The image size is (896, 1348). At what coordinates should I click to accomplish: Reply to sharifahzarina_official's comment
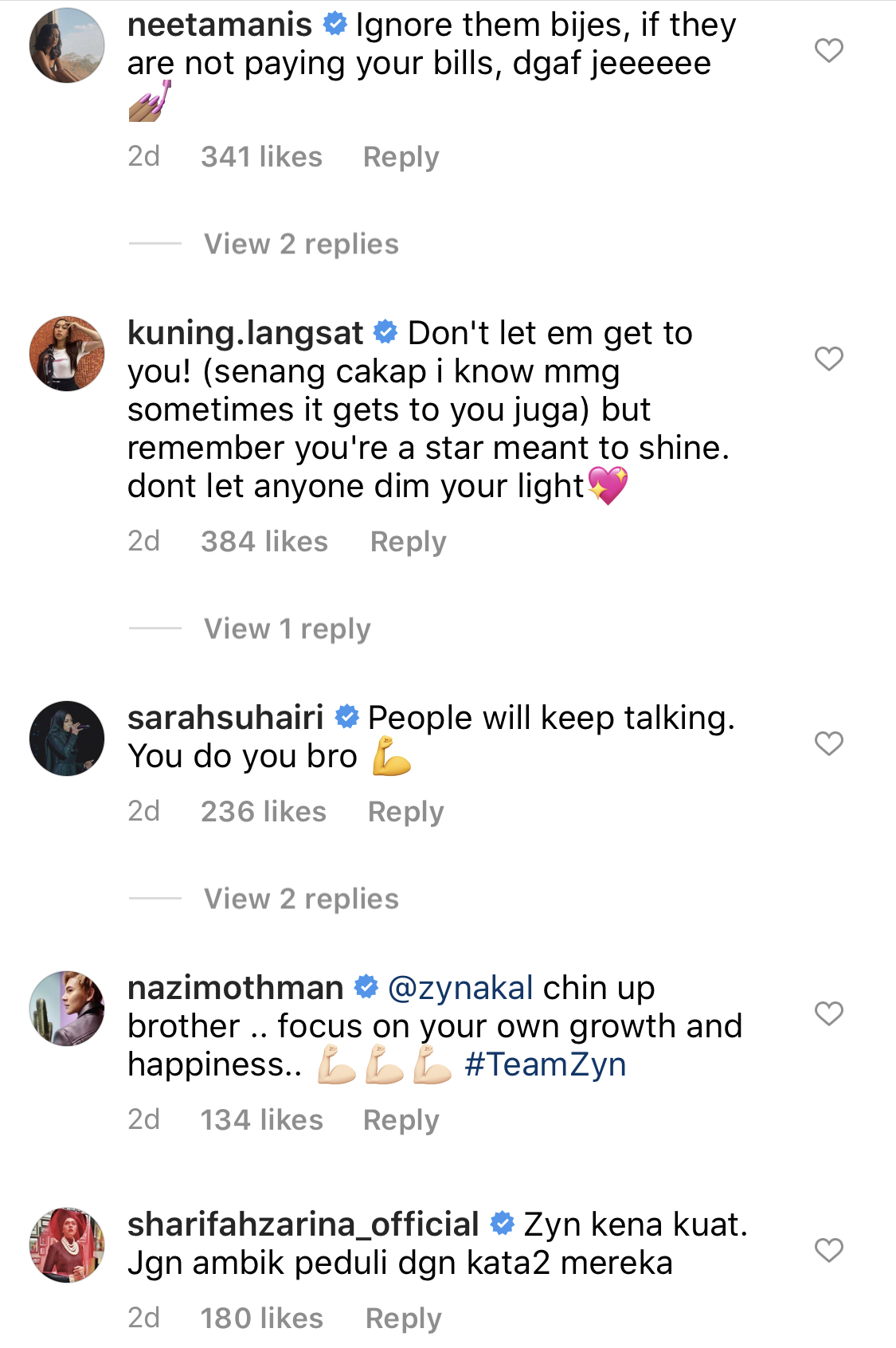point(403,1319)
